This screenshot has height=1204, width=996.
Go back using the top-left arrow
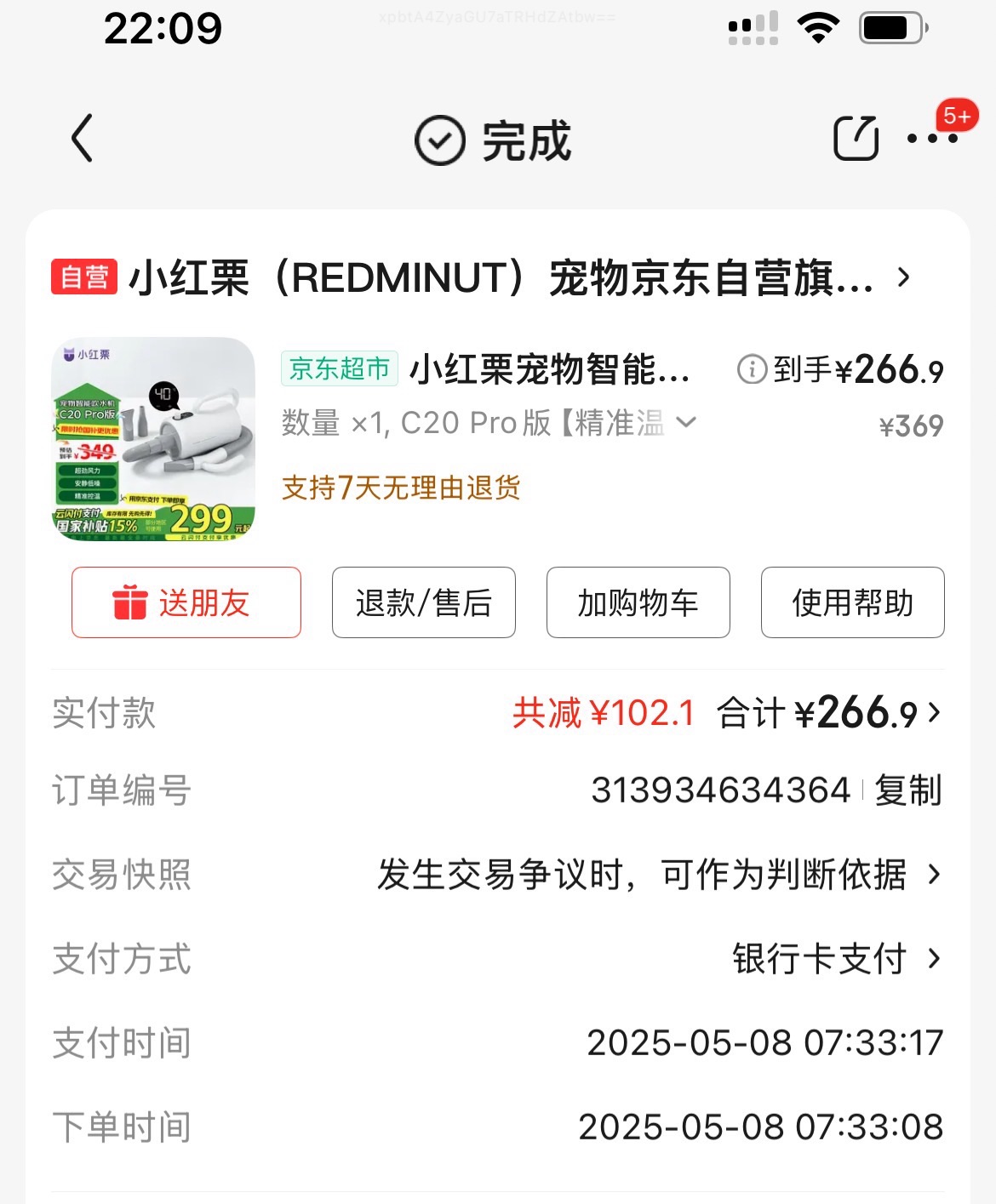point(82,139)
